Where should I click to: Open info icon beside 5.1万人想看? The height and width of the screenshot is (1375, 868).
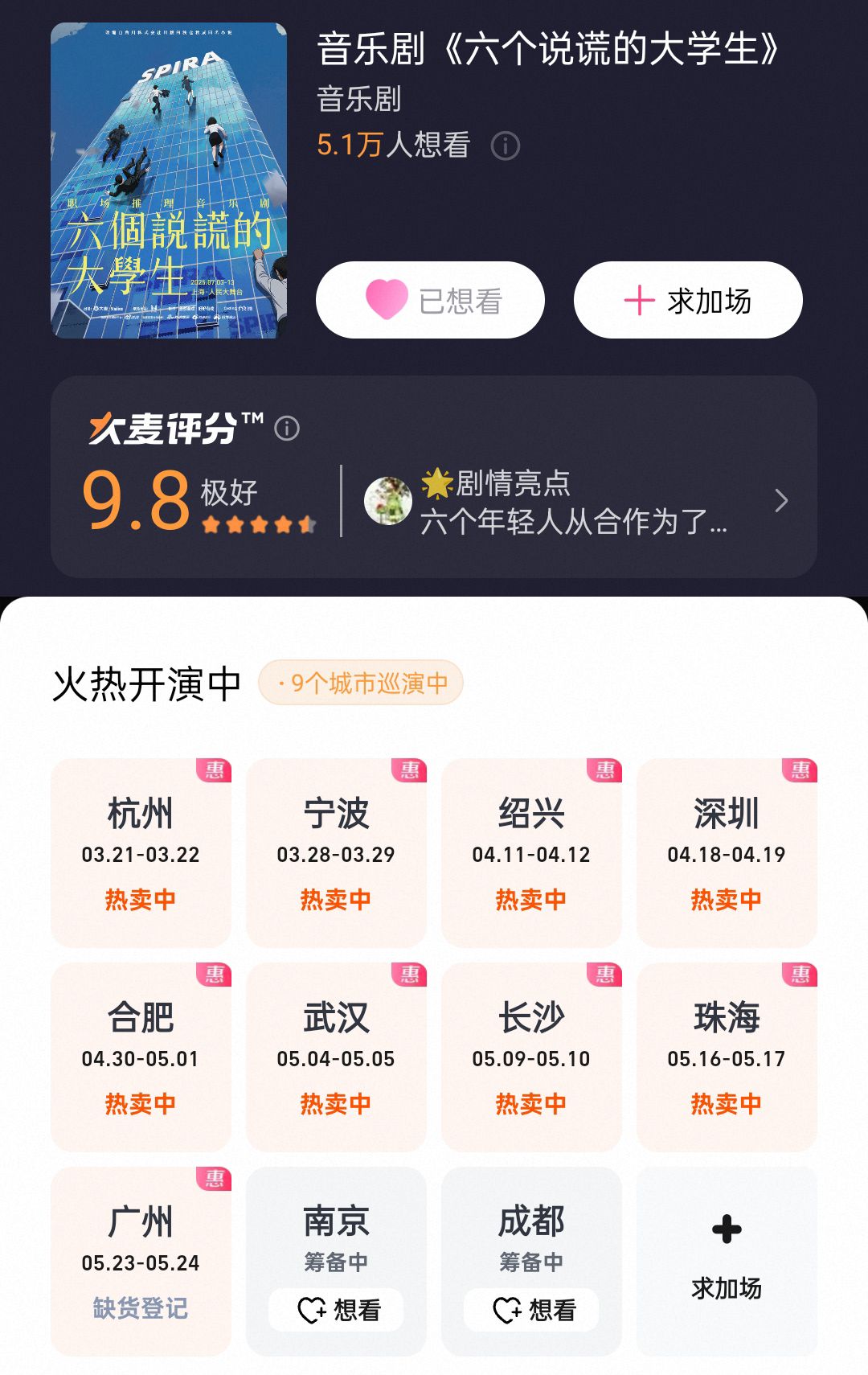pos(506,146)
